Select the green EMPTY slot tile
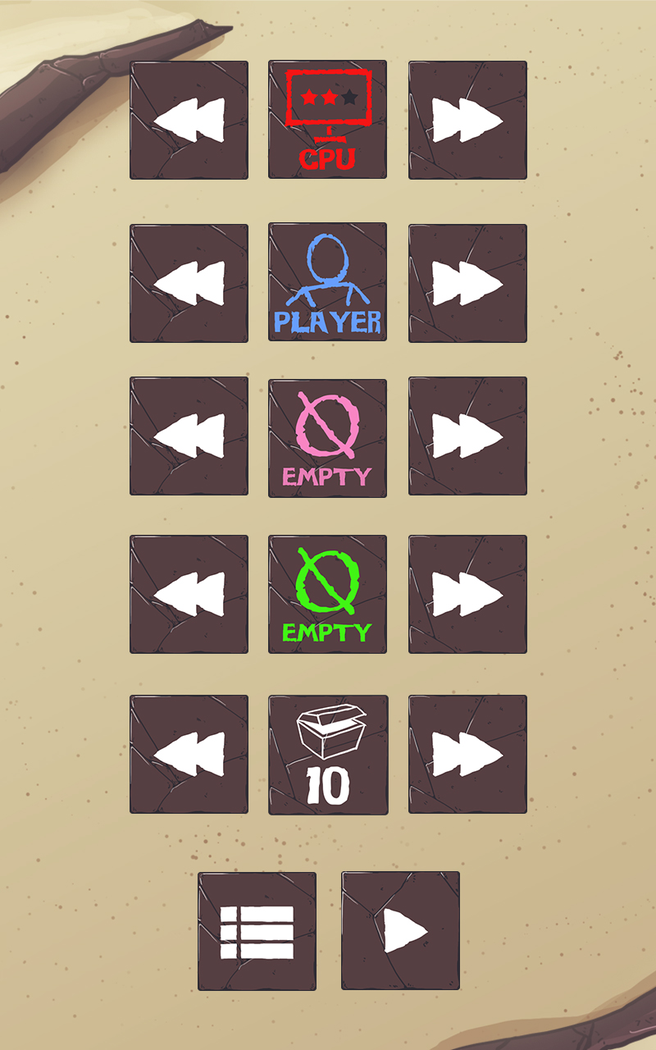Viewport: 656px width, 1050px height. coord(327,594)
